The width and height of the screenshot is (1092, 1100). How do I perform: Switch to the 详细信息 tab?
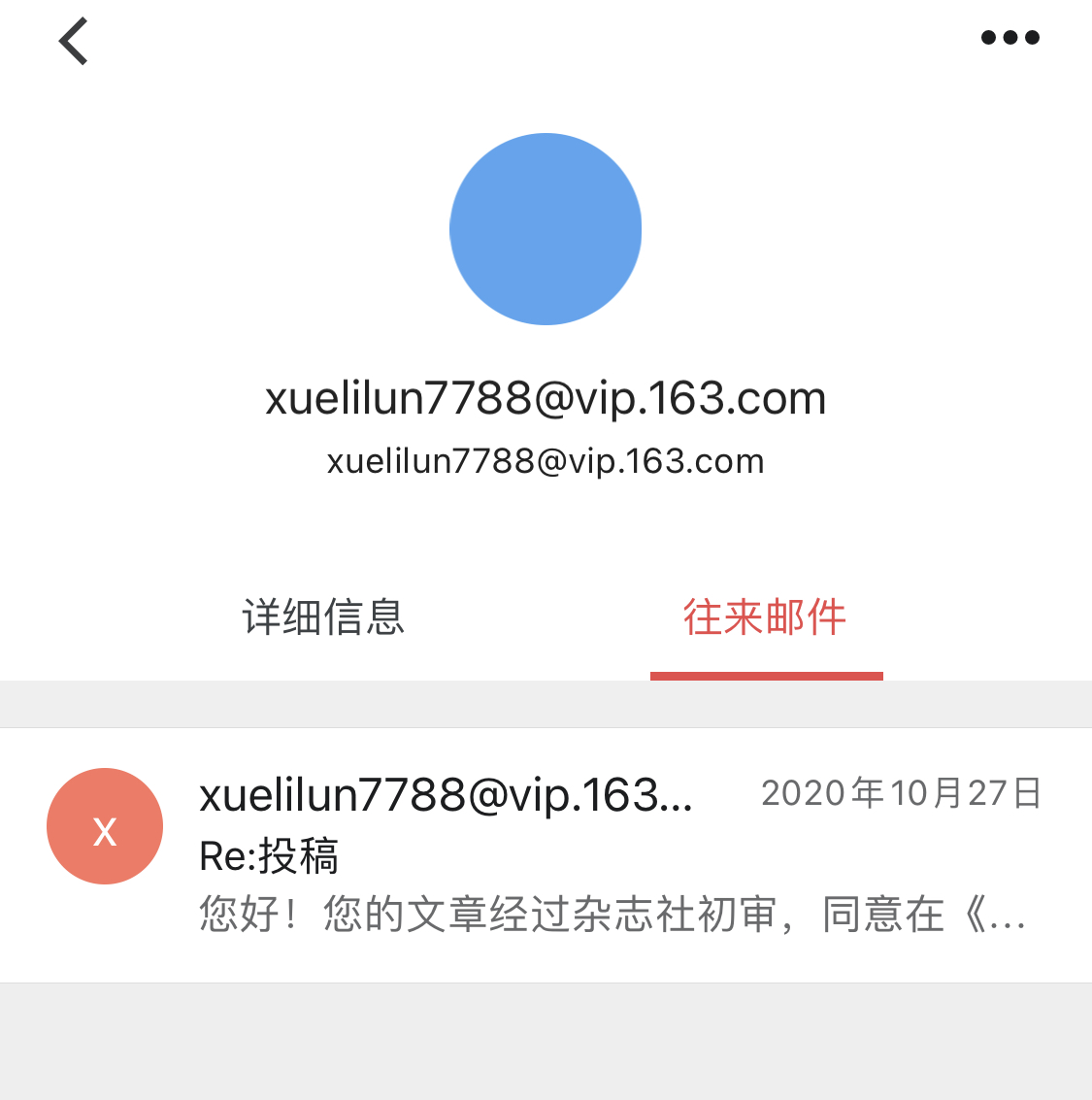tap(323, 617)
